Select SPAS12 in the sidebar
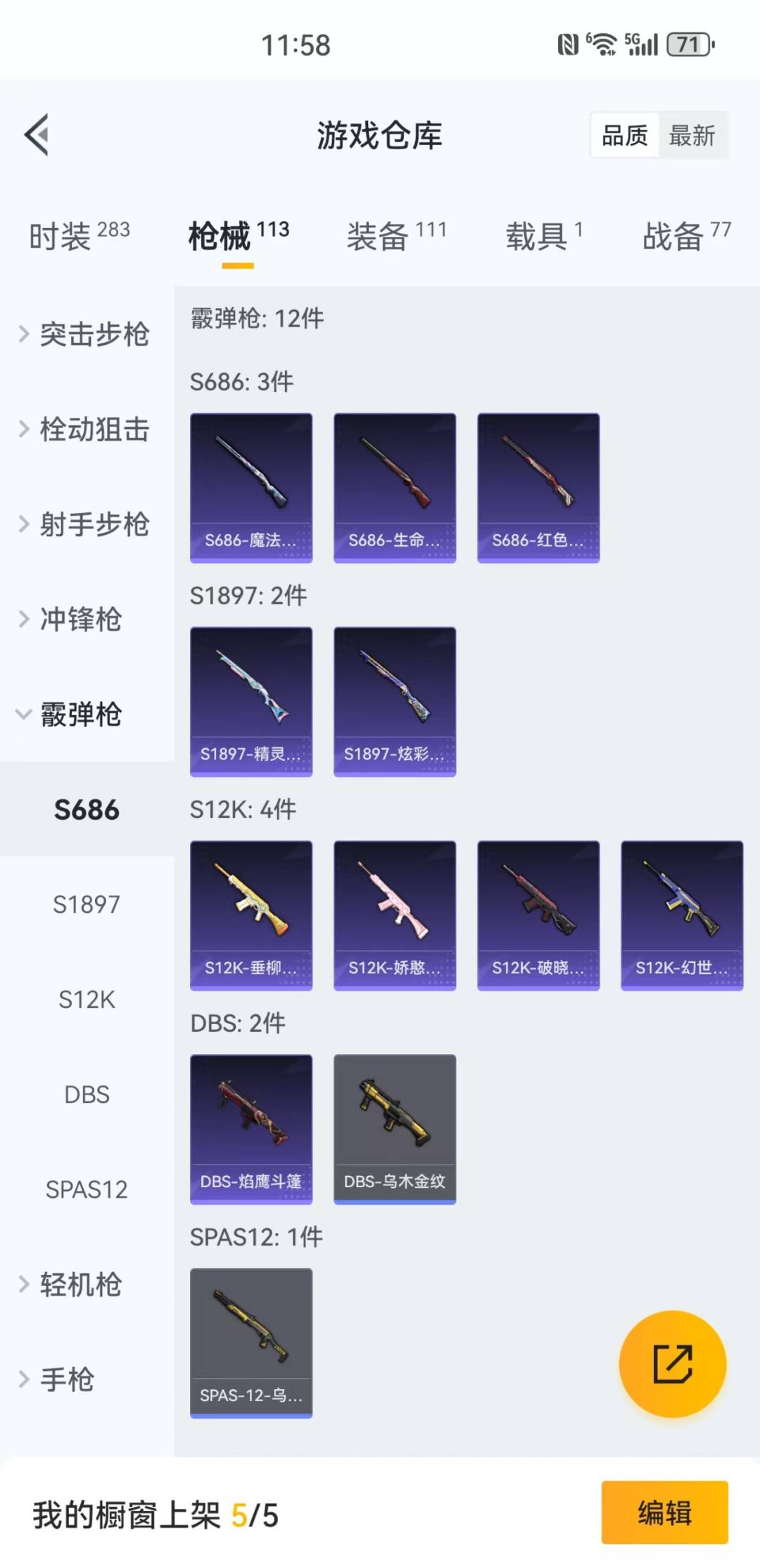760x1568 pixels. (x=87, y=1189)
